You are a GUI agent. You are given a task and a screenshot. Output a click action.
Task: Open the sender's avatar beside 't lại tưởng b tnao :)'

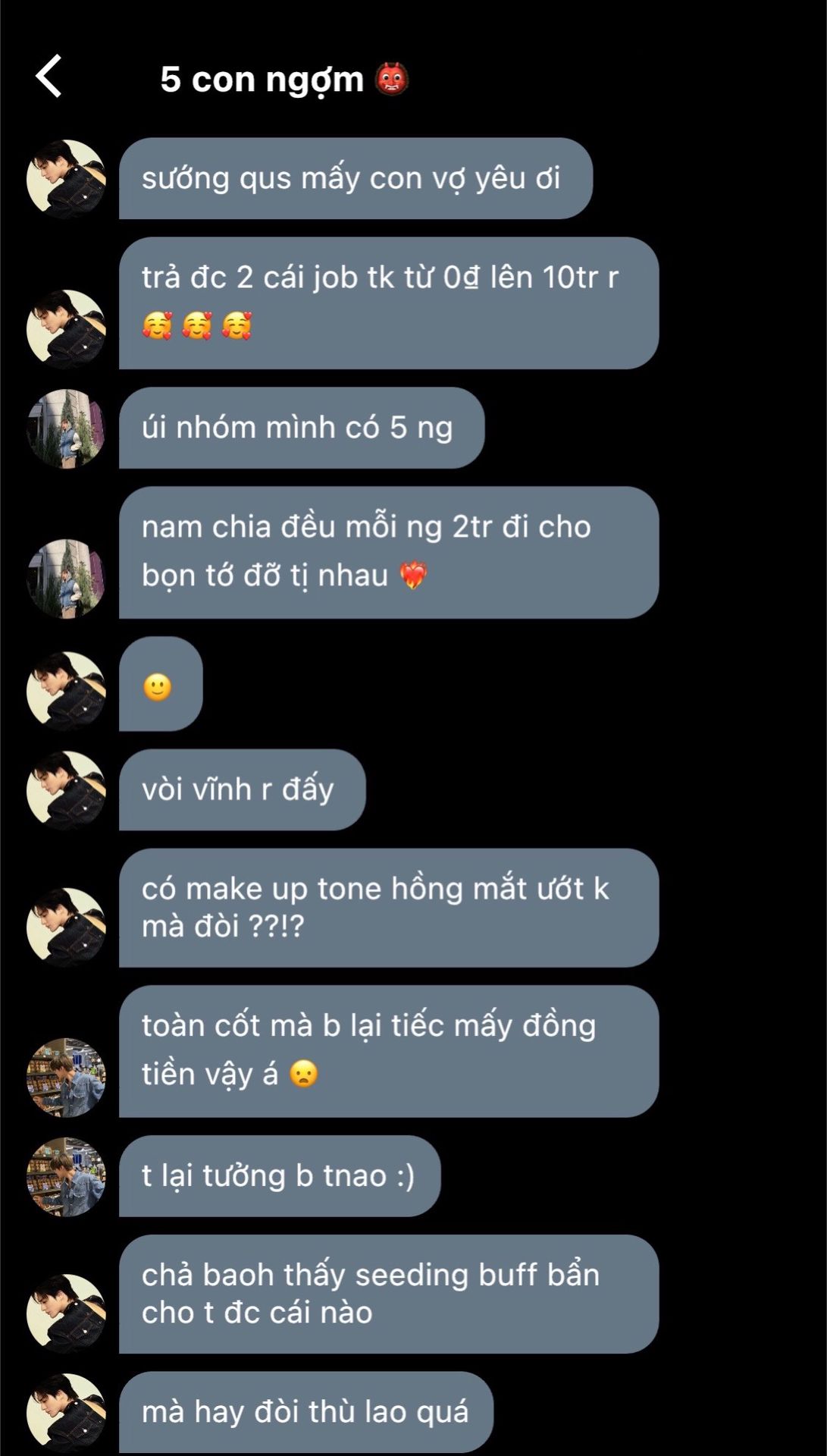coord(66,1177)
